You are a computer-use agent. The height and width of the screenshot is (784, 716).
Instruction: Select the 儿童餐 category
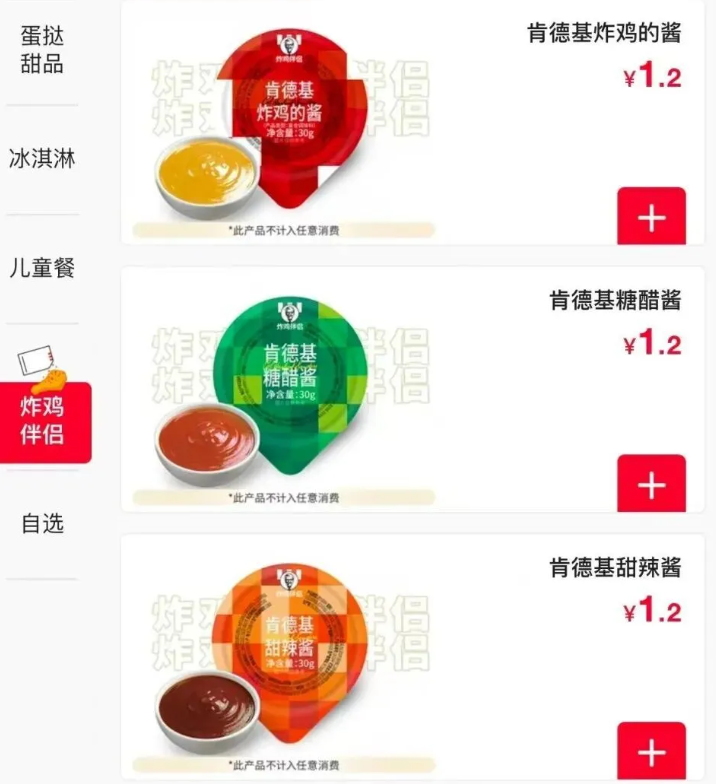click(x=42, y=268)
